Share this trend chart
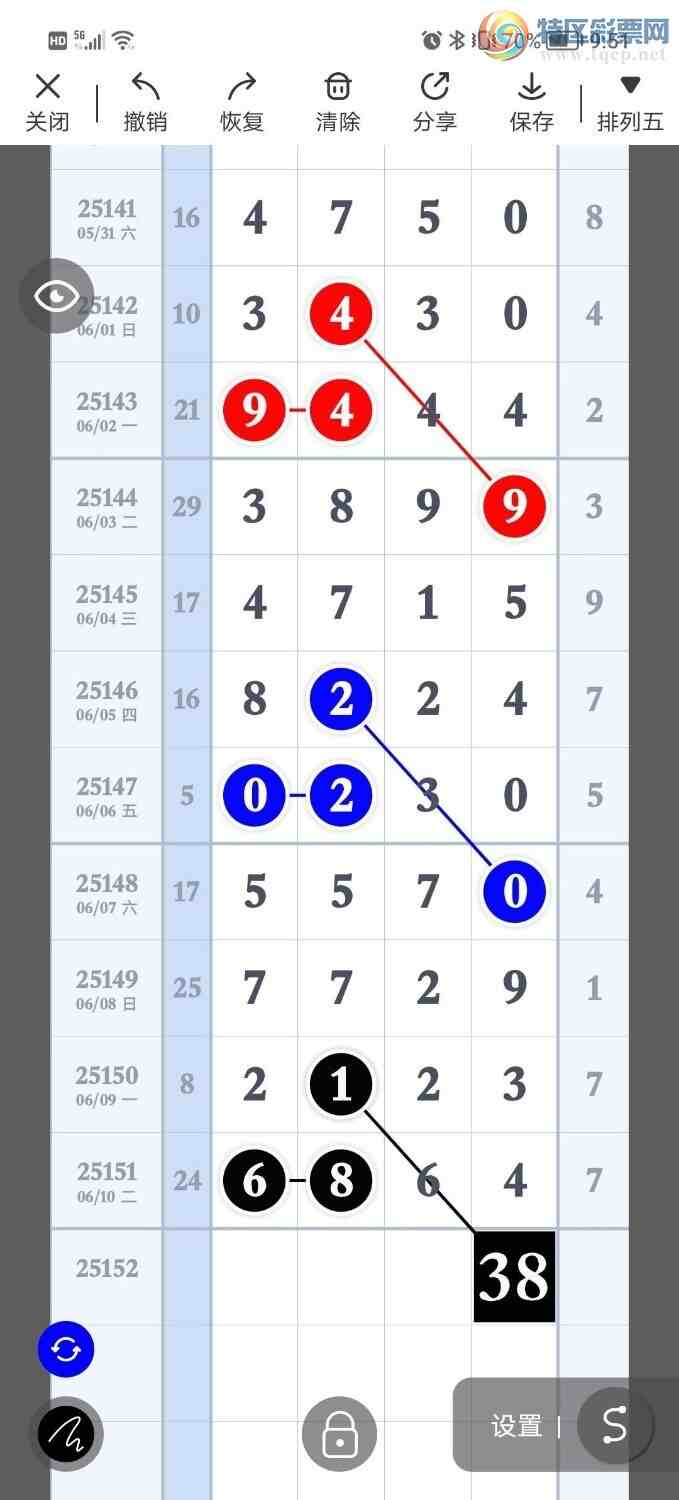679x1500 pixels. coord(435,102)
